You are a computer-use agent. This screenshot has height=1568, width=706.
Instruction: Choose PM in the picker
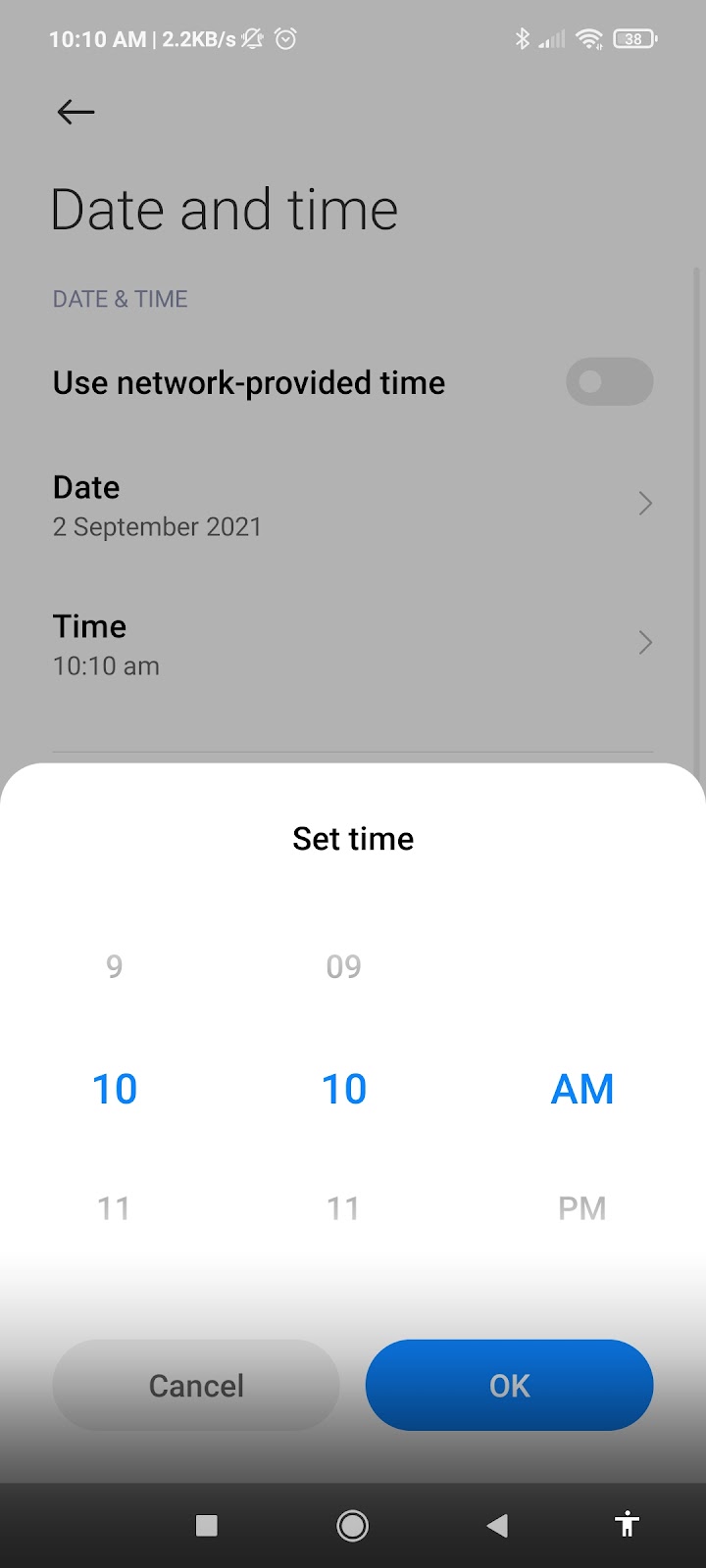coord(582,1208)
